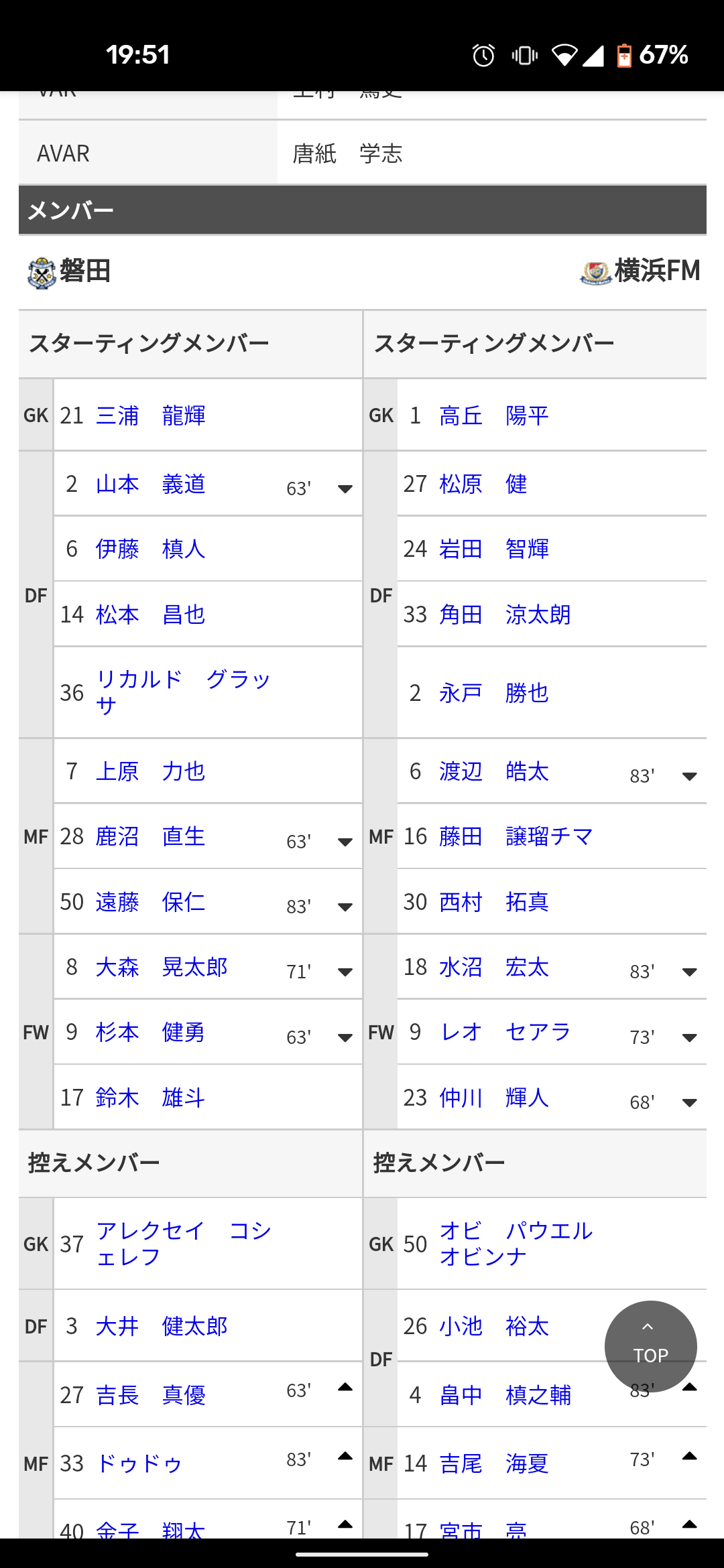The width and height of the screenshot is (724, 1568).
Task: Open player link 上原 力也
Action: [151, 771]
